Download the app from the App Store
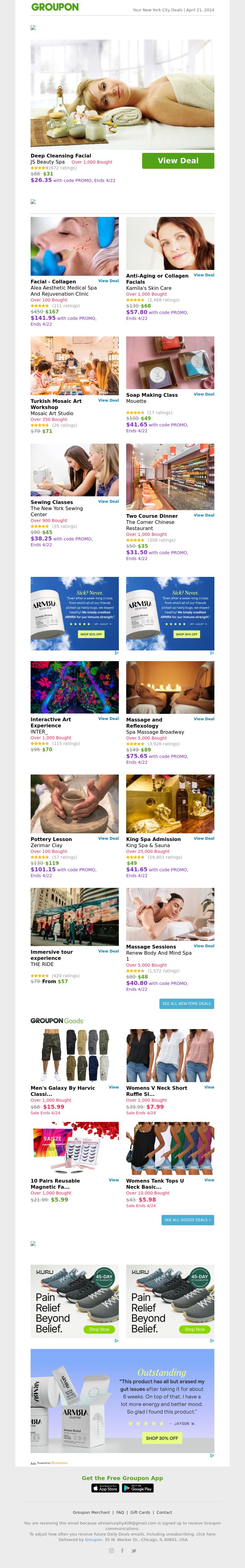This screenshot has height=1568, width=245. pos(104,1488)
